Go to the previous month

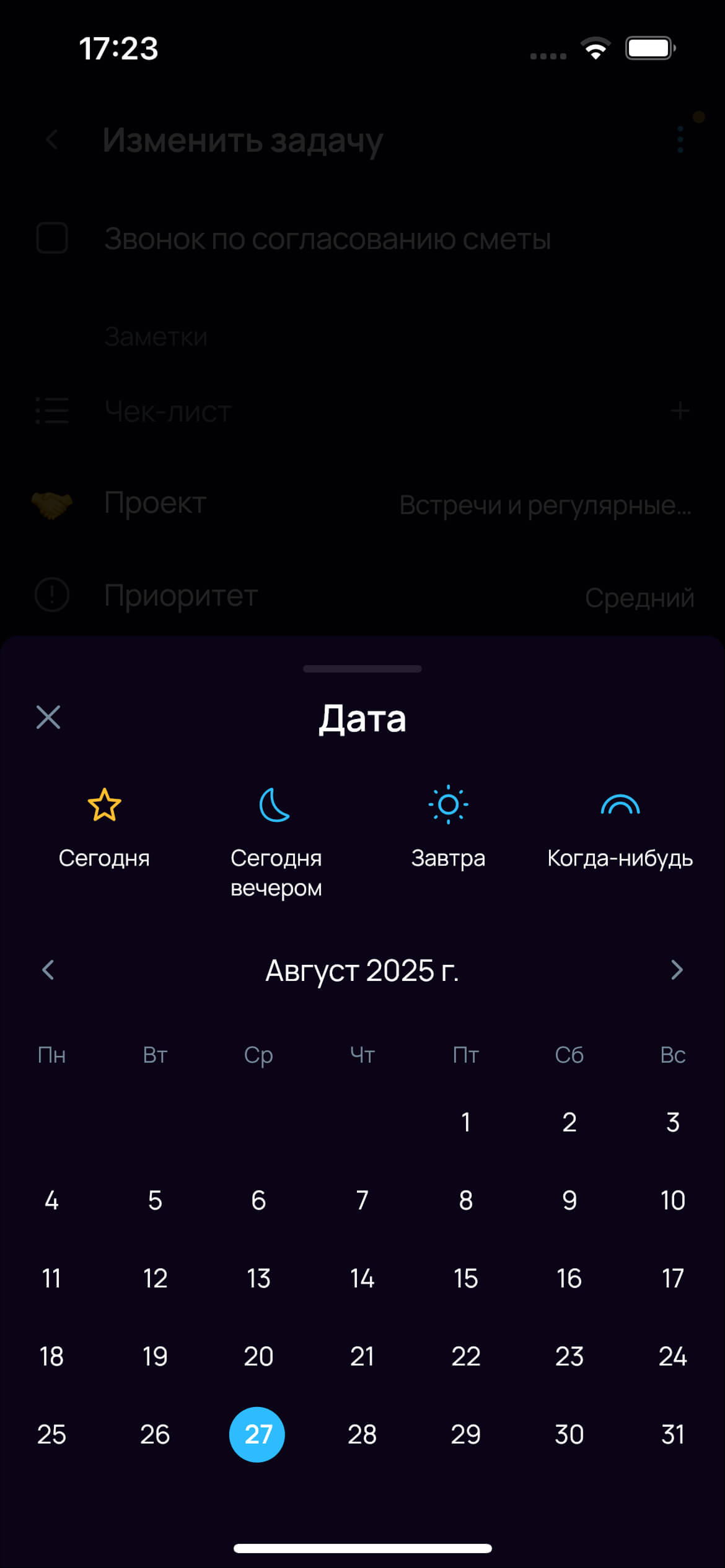(x=48, y=970)
